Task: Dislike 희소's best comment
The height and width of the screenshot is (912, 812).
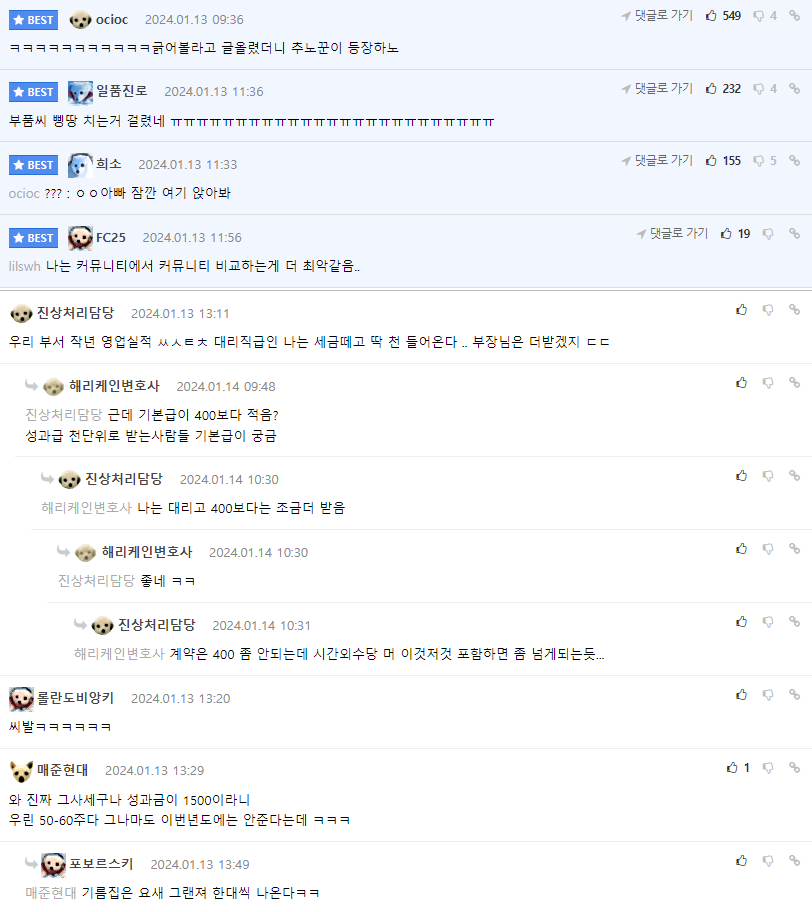Action: (759, 161)
